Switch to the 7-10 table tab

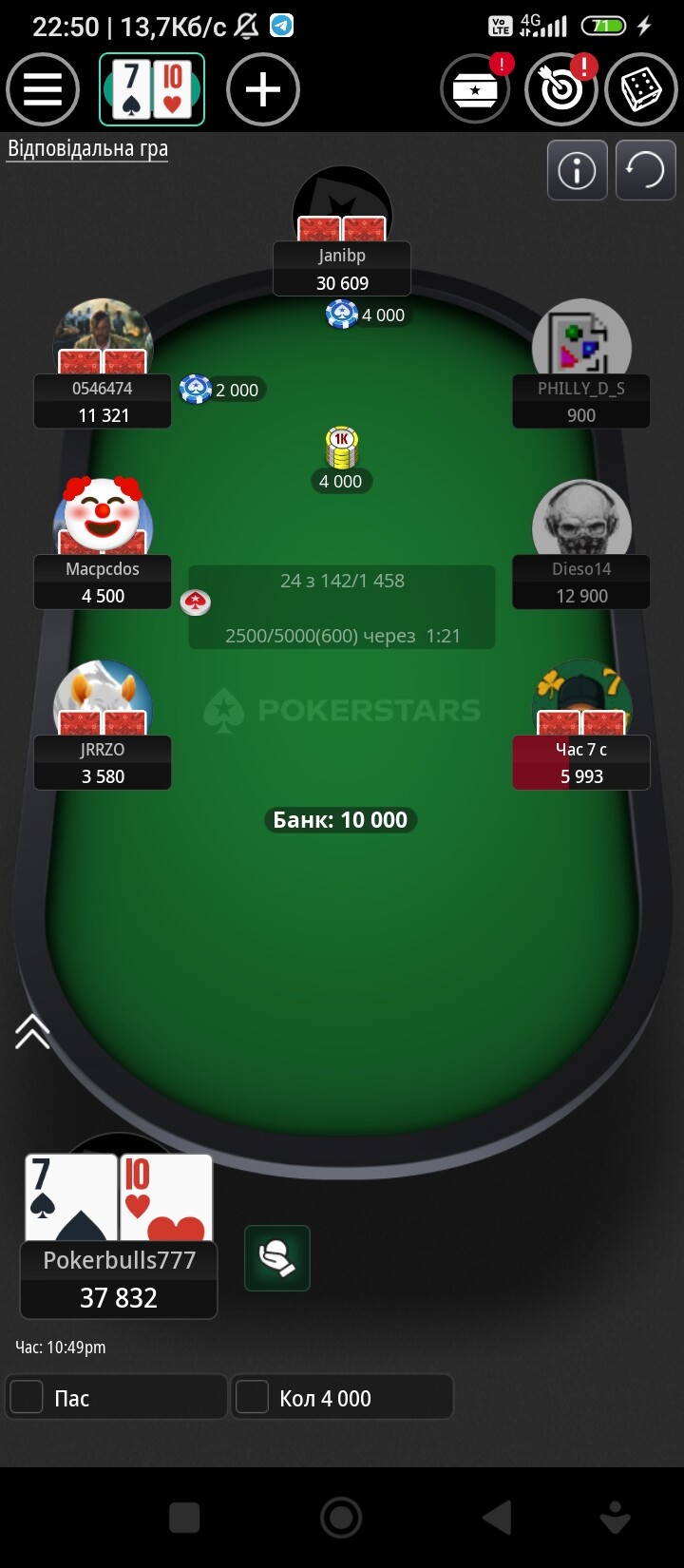(152, 90)
